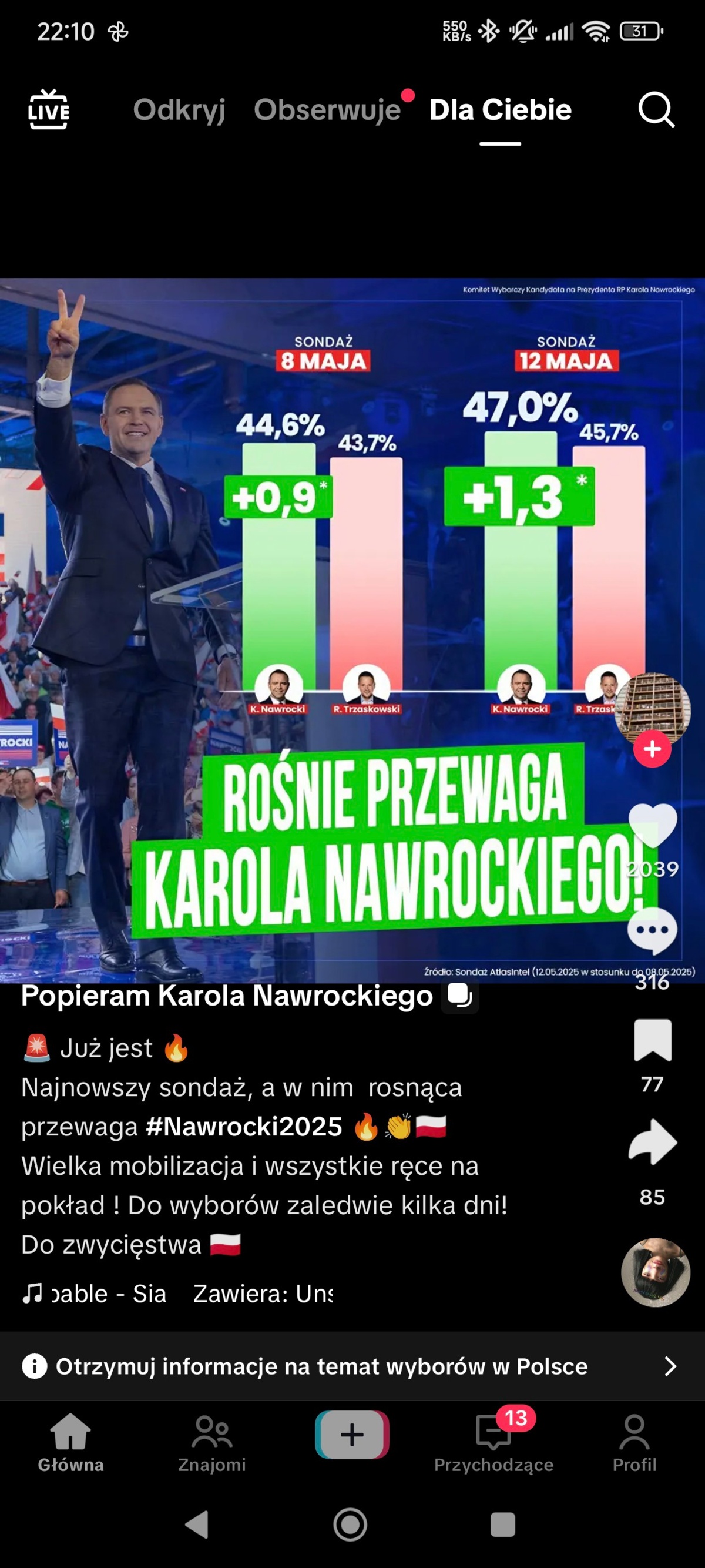The height and width of the screenshot is (1568, 705).
Task: Open the Znajomi tab
Action: point(211,1443)
